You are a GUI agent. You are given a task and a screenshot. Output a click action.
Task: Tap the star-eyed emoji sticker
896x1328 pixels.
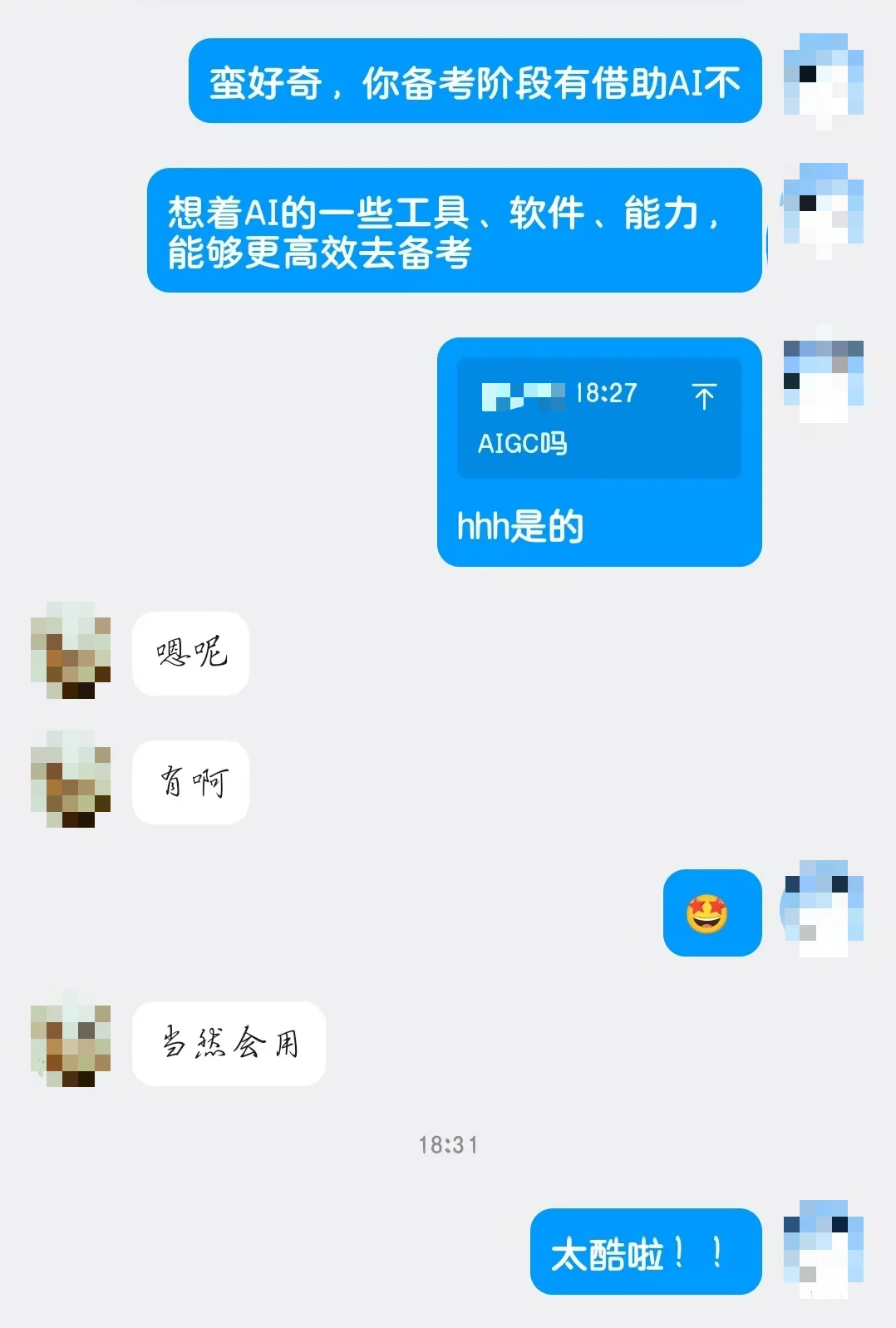pyautogui.click(x=711, y=914)
